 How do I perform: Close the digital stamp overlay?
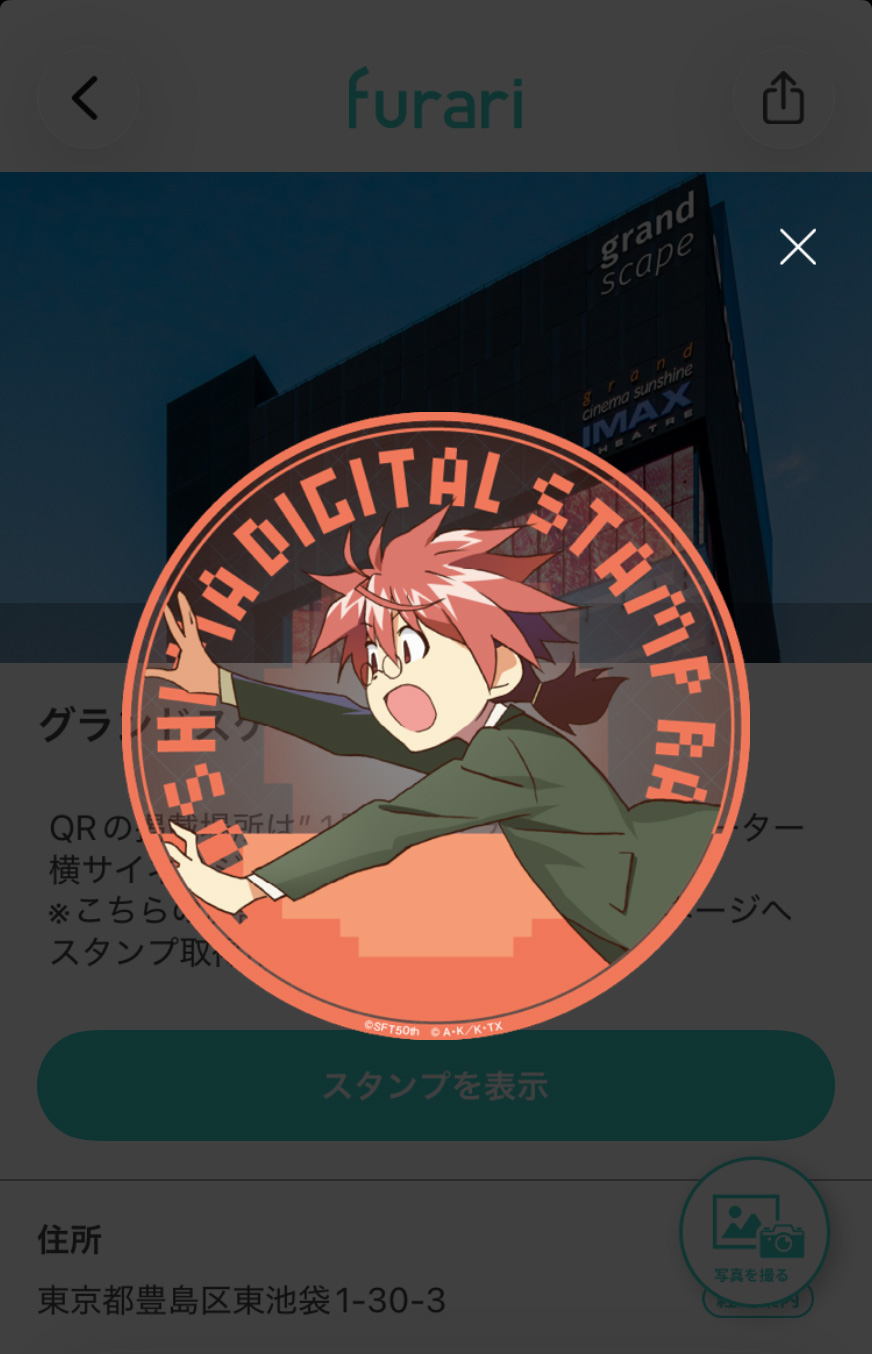[797, 247]
